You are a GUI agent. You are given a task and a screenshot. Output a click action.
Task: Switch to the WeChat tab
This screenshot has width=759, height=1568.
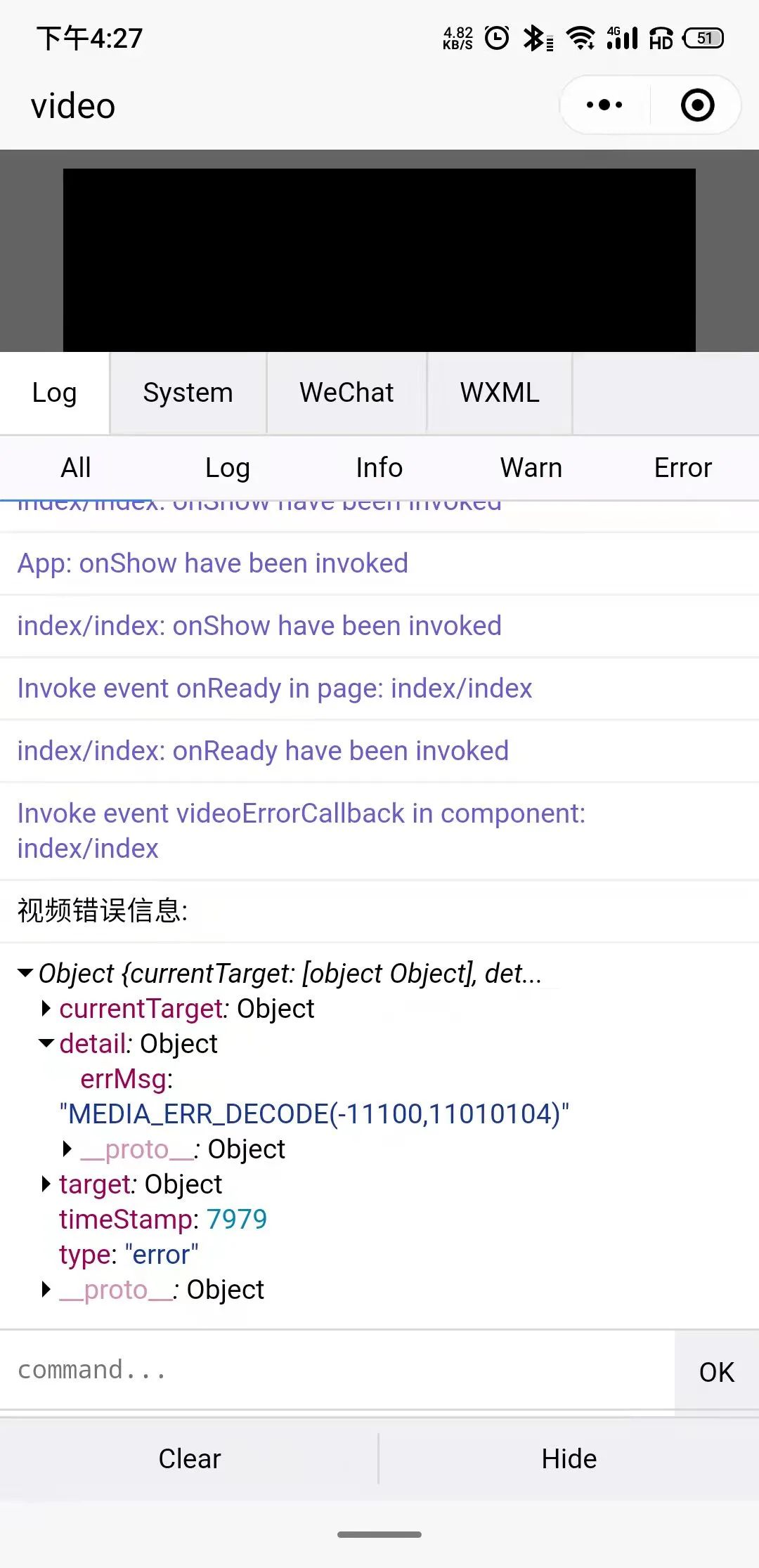[346, 393]
